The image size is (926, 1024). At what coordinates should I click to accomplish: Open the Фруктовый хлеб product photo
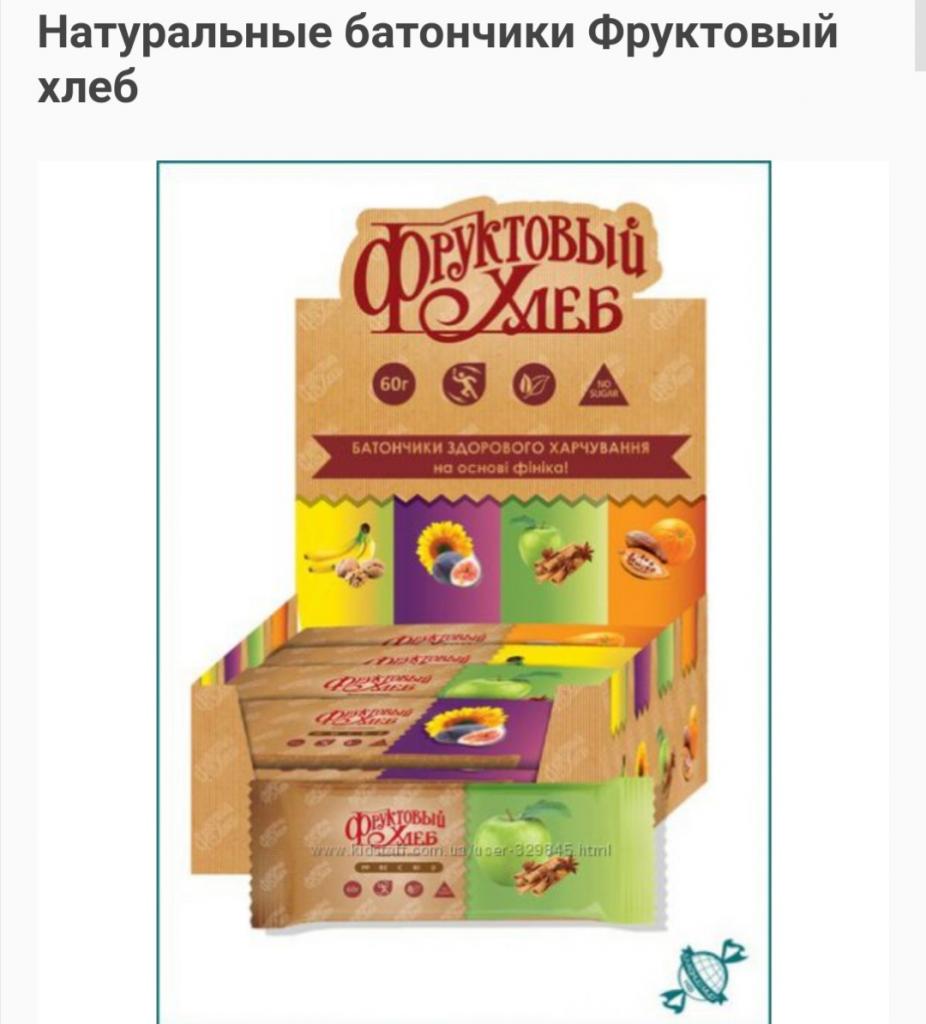pos(463,590)
